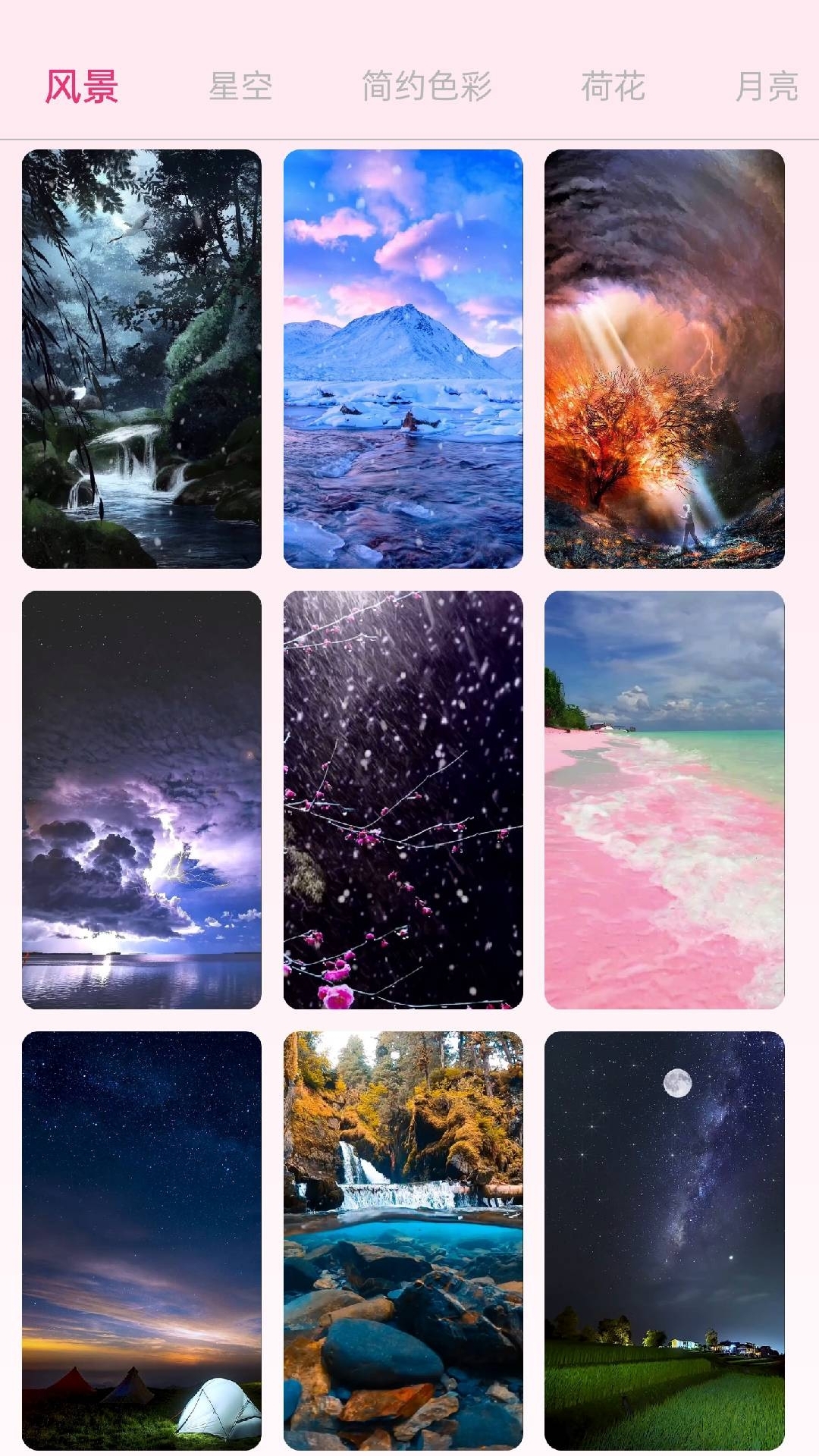Viewport: 819px width, 1456px height.
Task: Go to the 月亮 tab
Action: 766,86
